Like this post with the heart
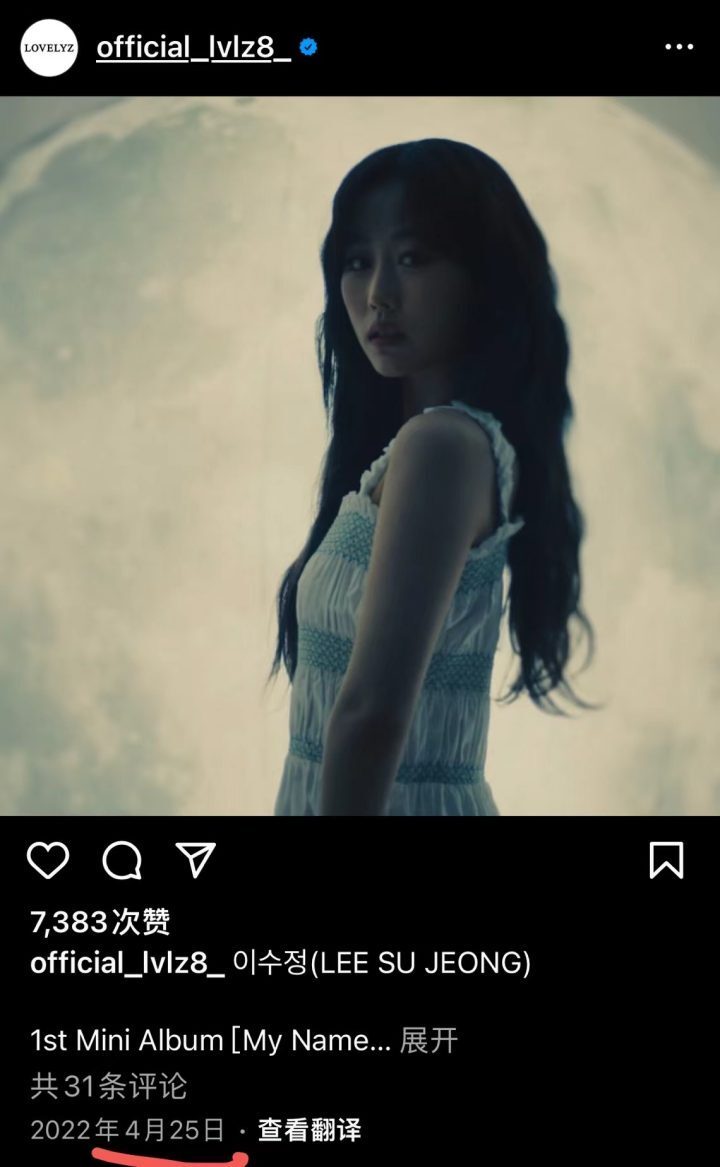 (48, 860)
